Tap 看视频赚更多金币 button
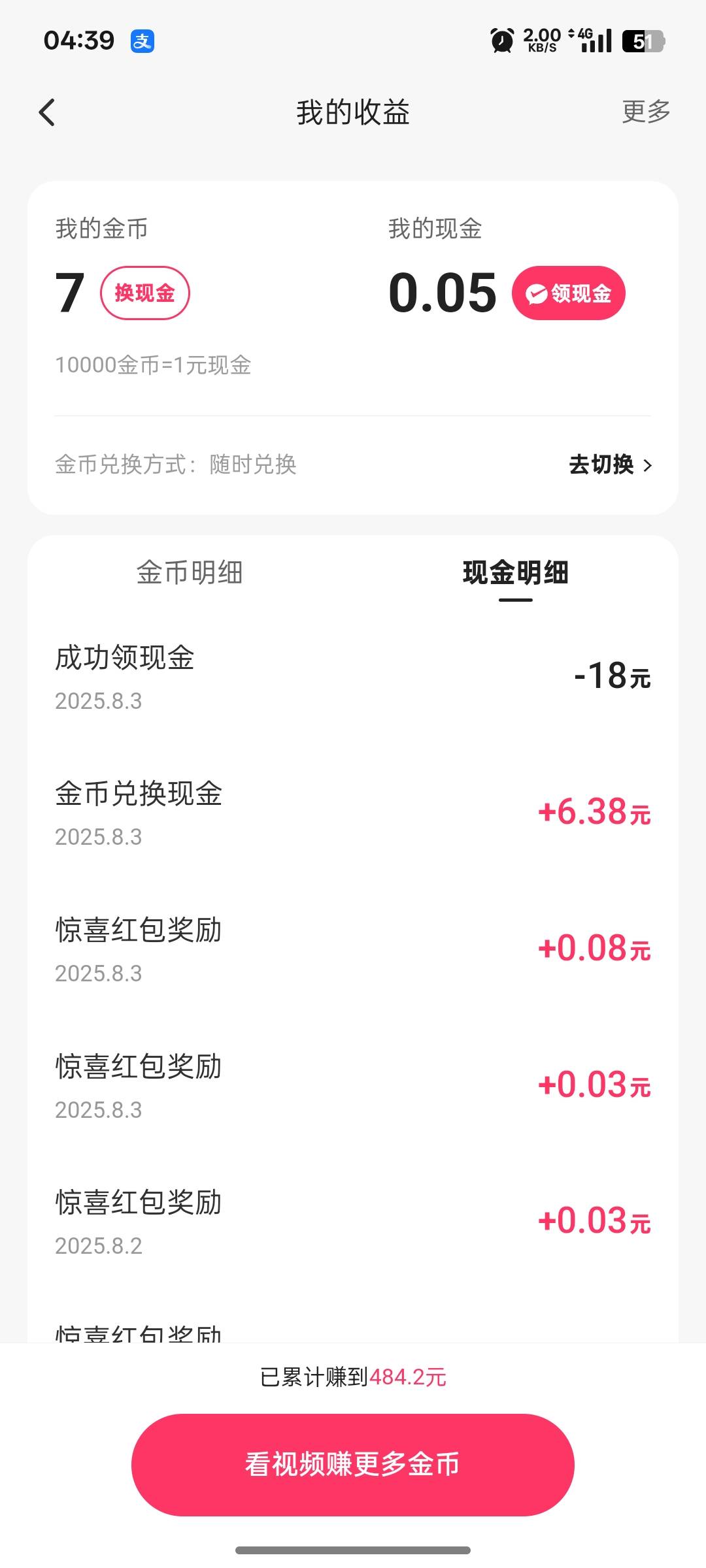Screen dimensions: 706x1568 click(x=353, y=1464)
